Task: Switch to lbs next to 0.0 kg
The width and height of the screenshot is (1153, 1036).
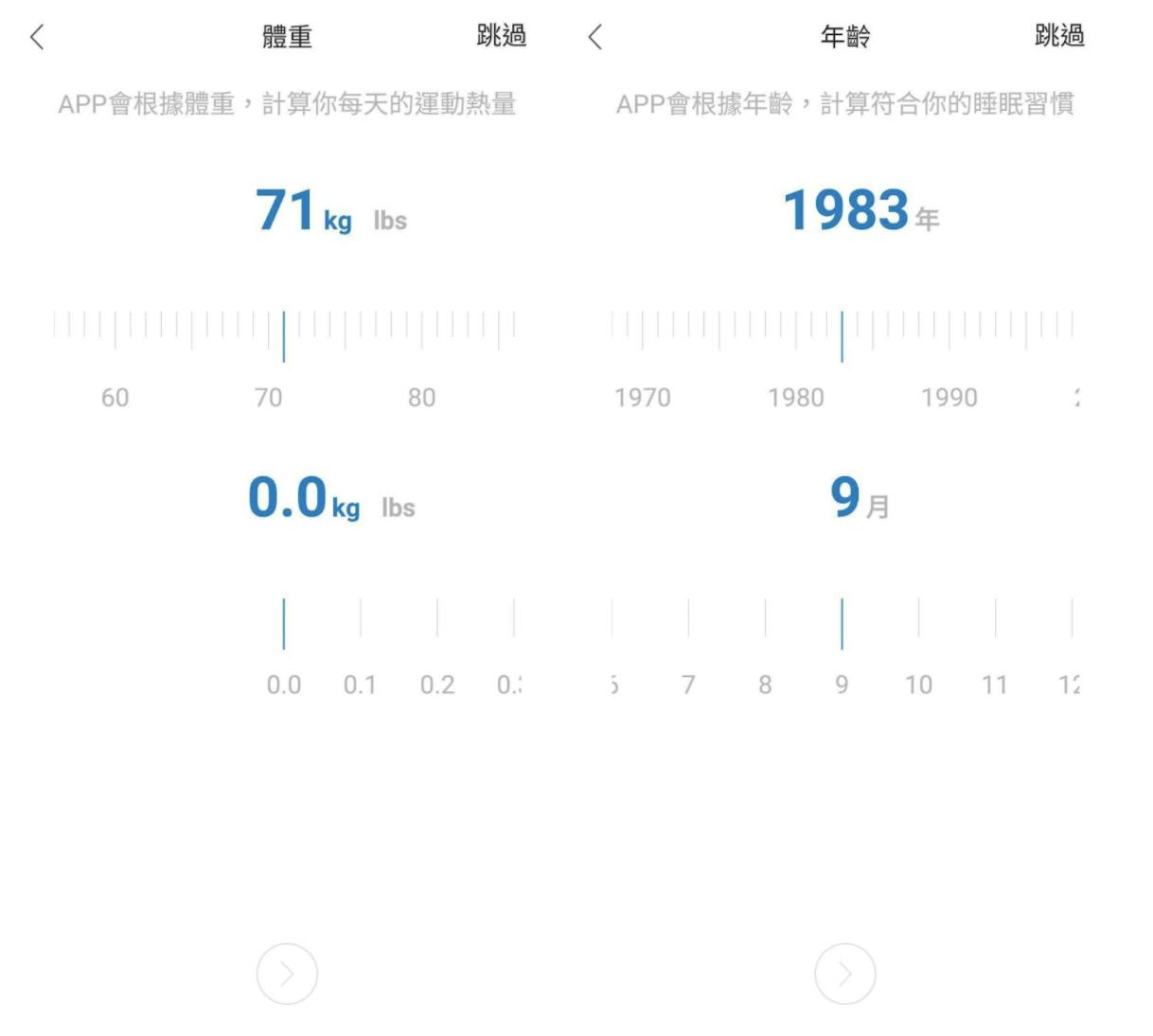Action: point(399,509)
